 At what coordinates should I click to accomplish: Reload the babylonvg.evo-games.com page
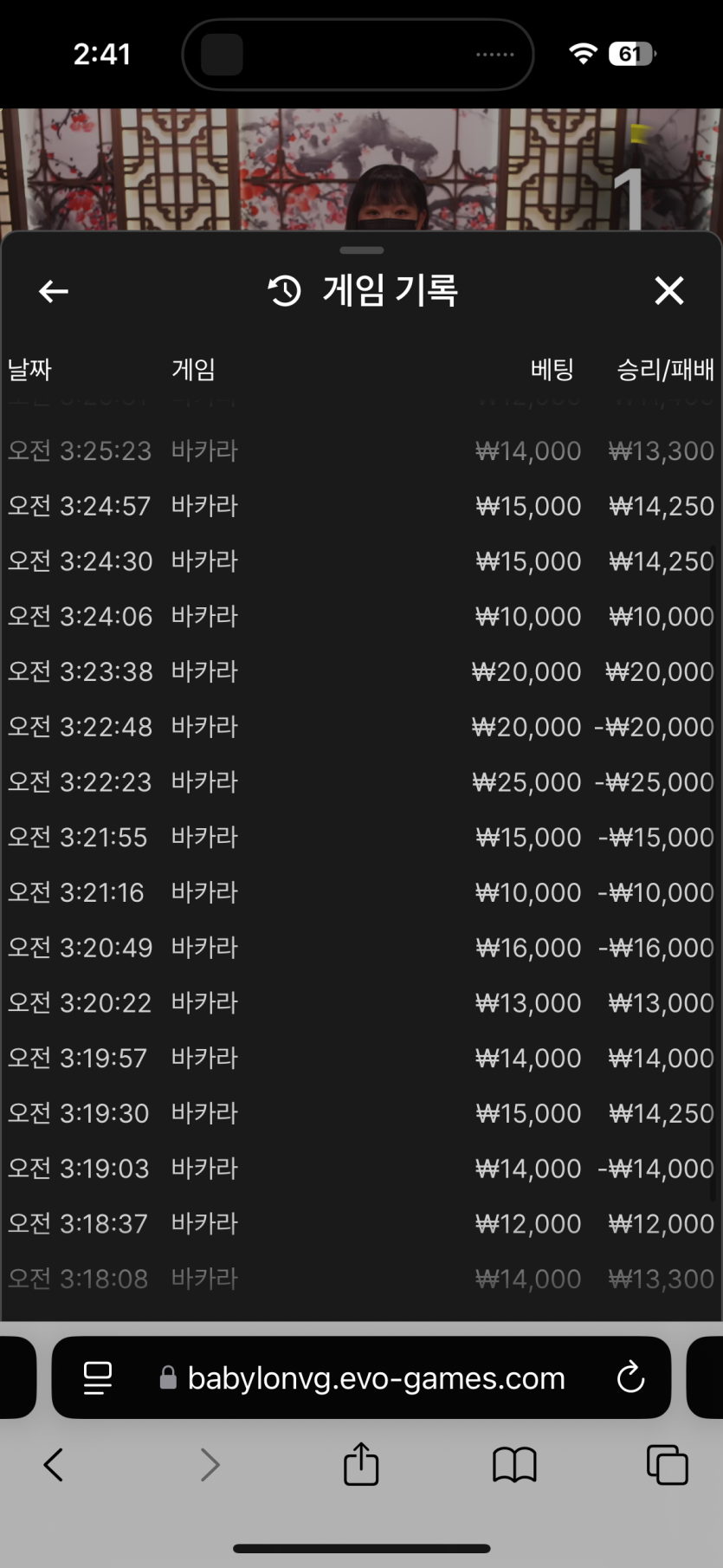[x=630, y=1377]
